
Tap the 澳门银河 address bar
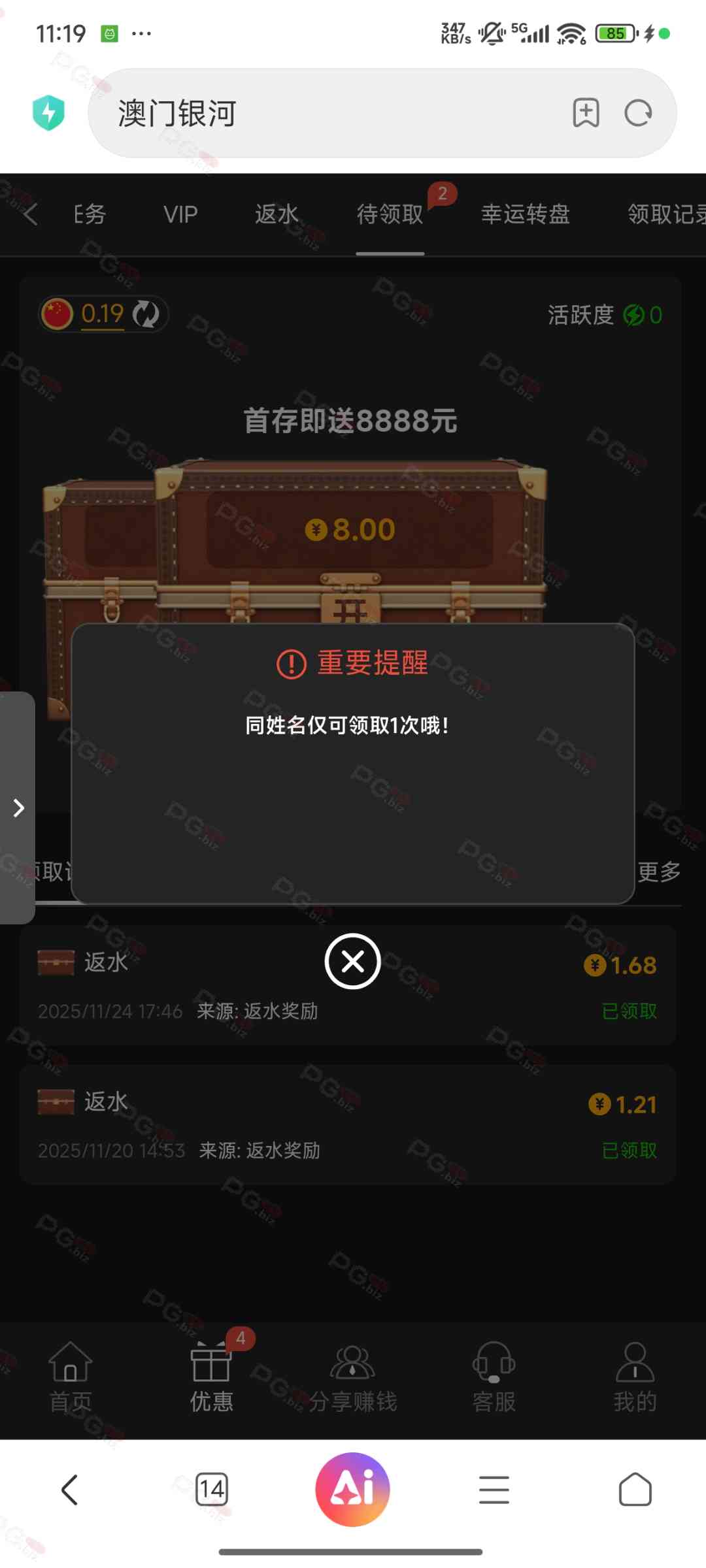pos(327,113)
